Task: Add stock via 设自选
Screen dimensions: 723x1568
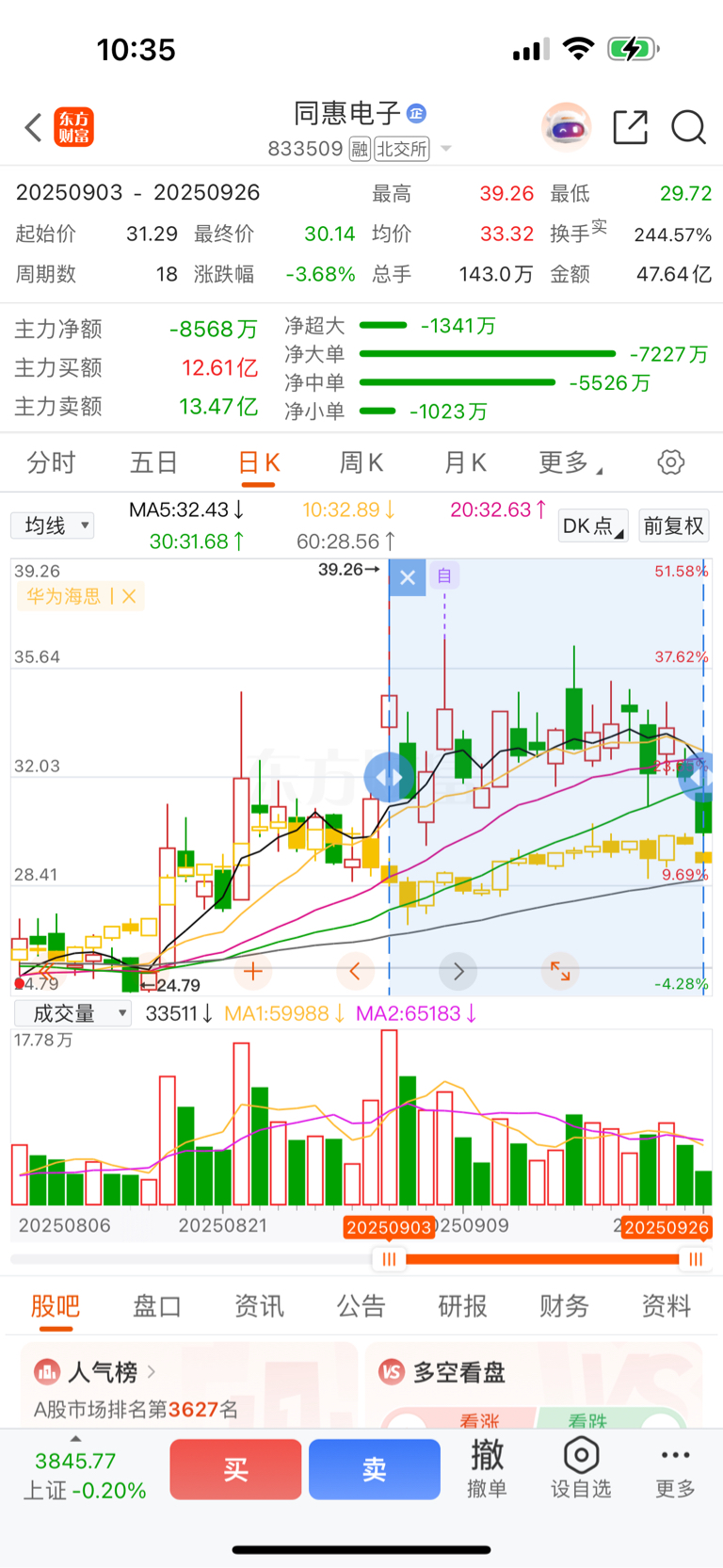Action: pos(581,1469)
